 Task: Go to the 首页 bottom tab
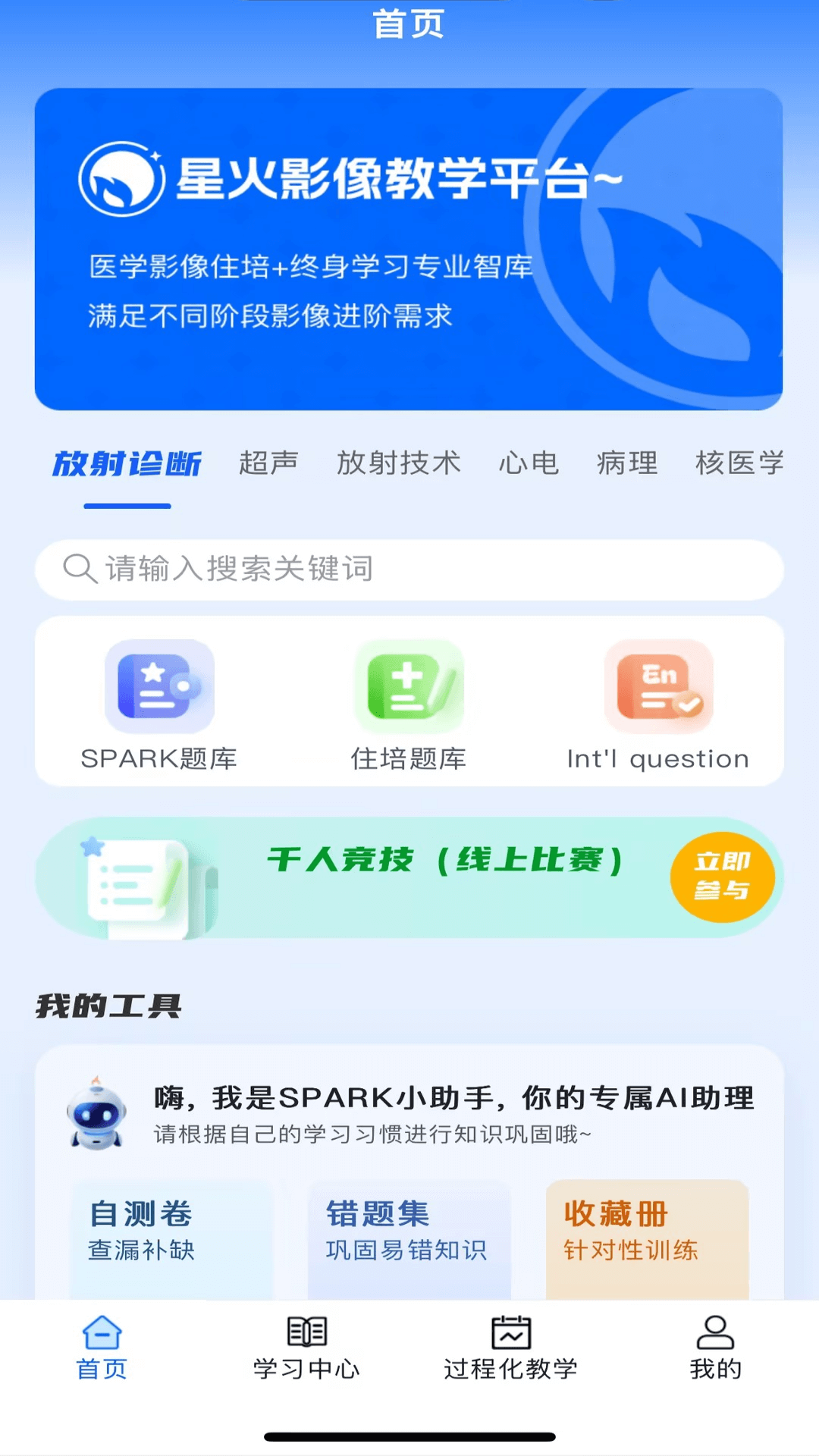pos(102,1349)
